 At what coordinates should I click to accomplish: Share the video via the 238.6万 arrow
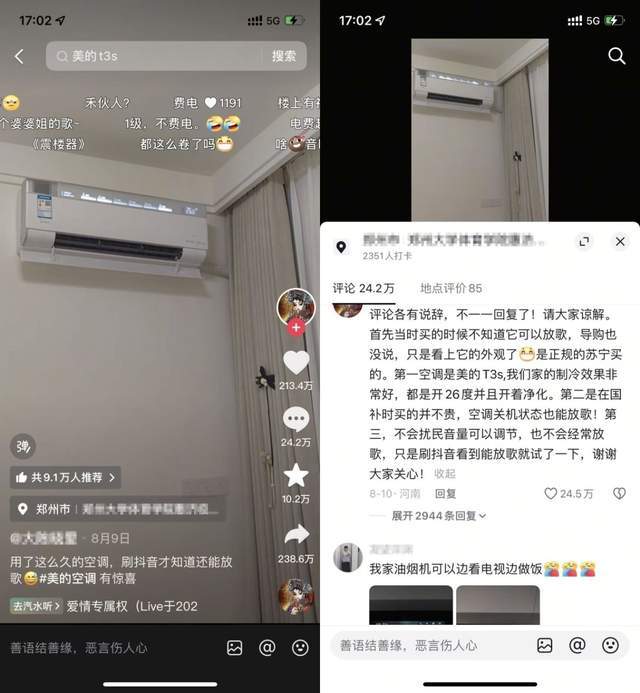296,534
